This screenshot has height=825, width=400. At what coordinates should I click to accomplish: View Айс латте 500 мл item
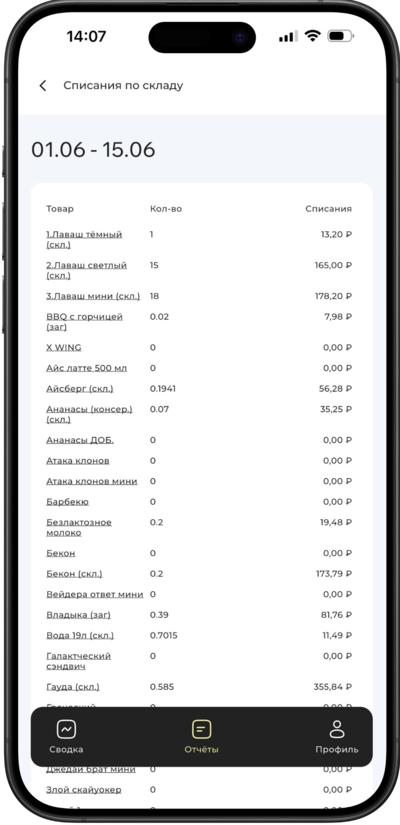86,368
